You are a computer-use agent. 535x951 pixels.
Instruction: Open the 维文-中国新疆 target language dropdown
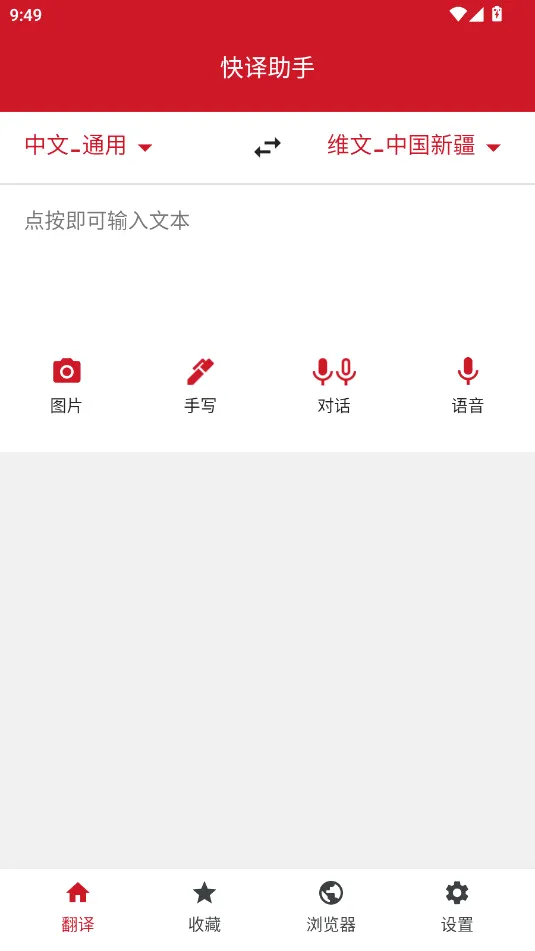click(414, 146)
